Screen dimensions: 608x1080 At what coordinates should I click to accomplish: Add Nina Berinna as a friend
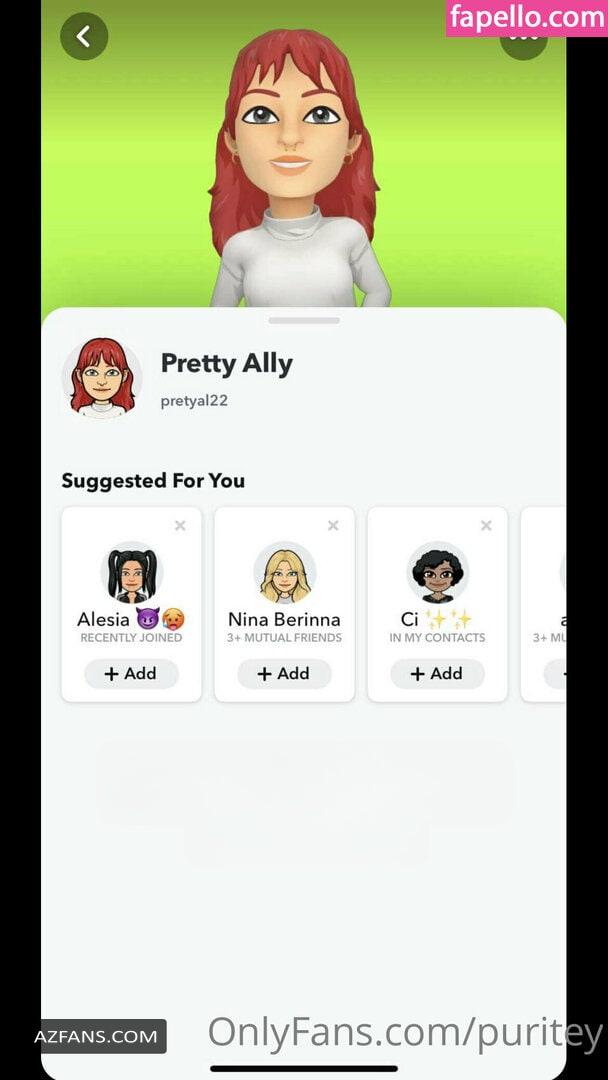coord(284,674)
